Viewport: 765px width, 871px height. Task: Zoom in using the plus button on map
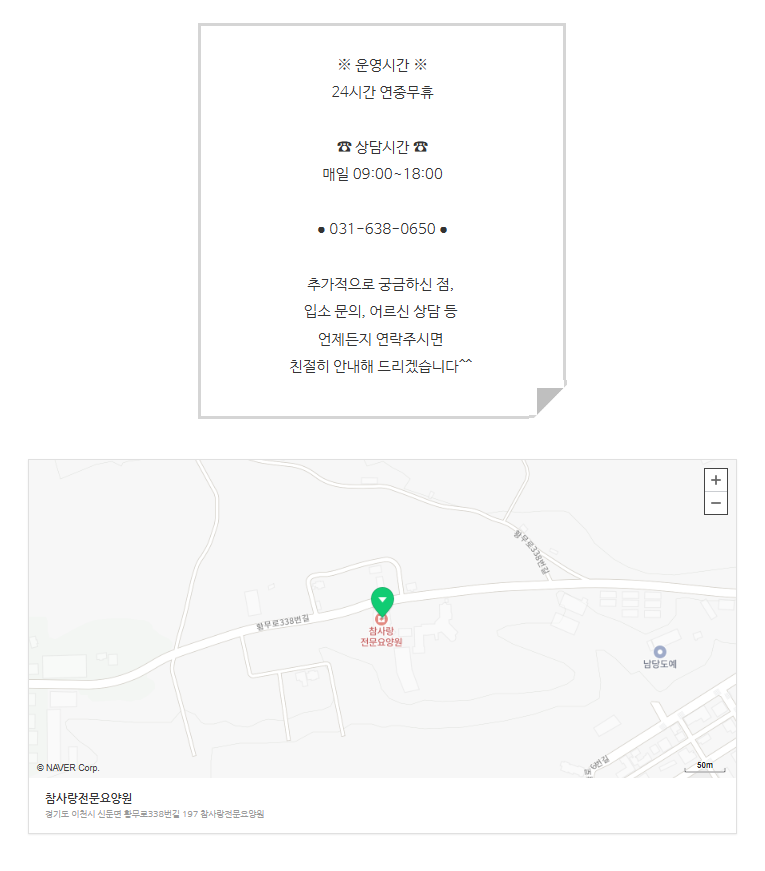[x=715, y=481]
